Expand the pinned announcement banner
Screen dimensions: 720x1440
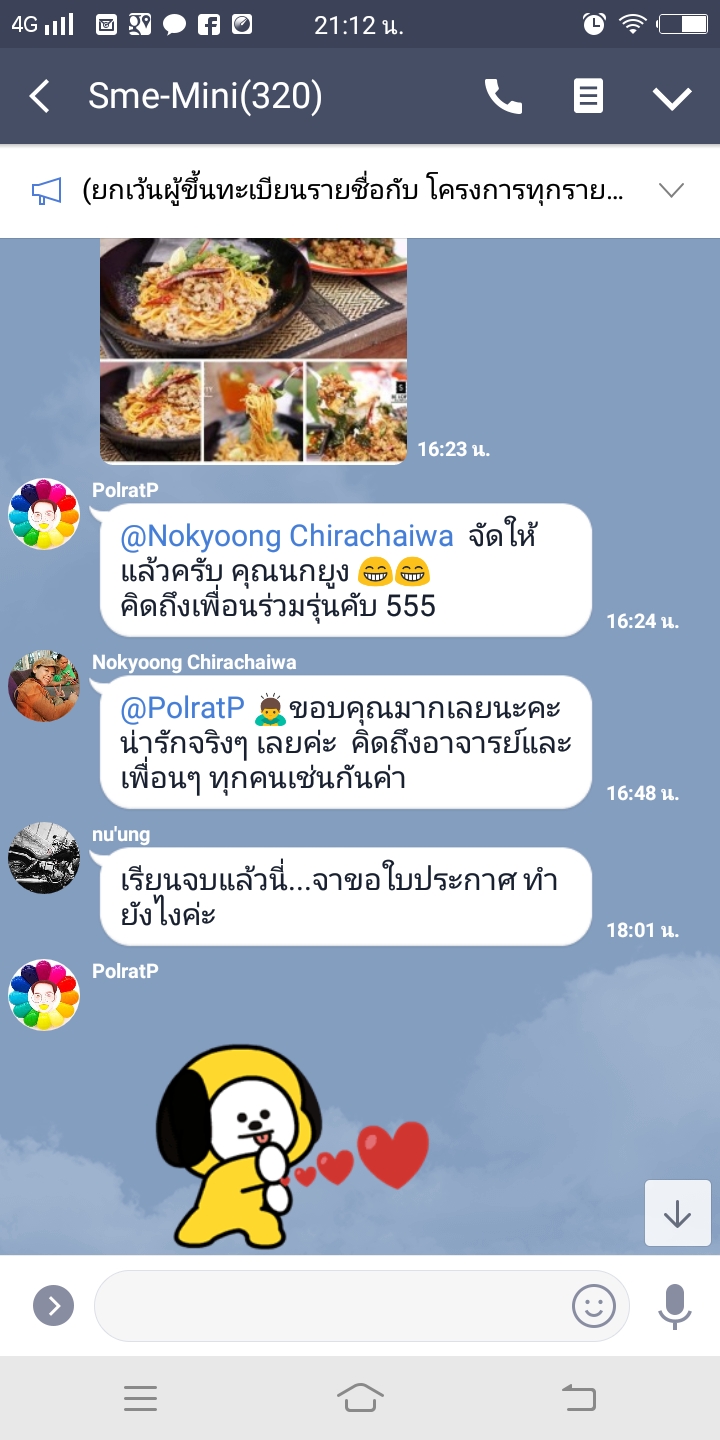671,191
